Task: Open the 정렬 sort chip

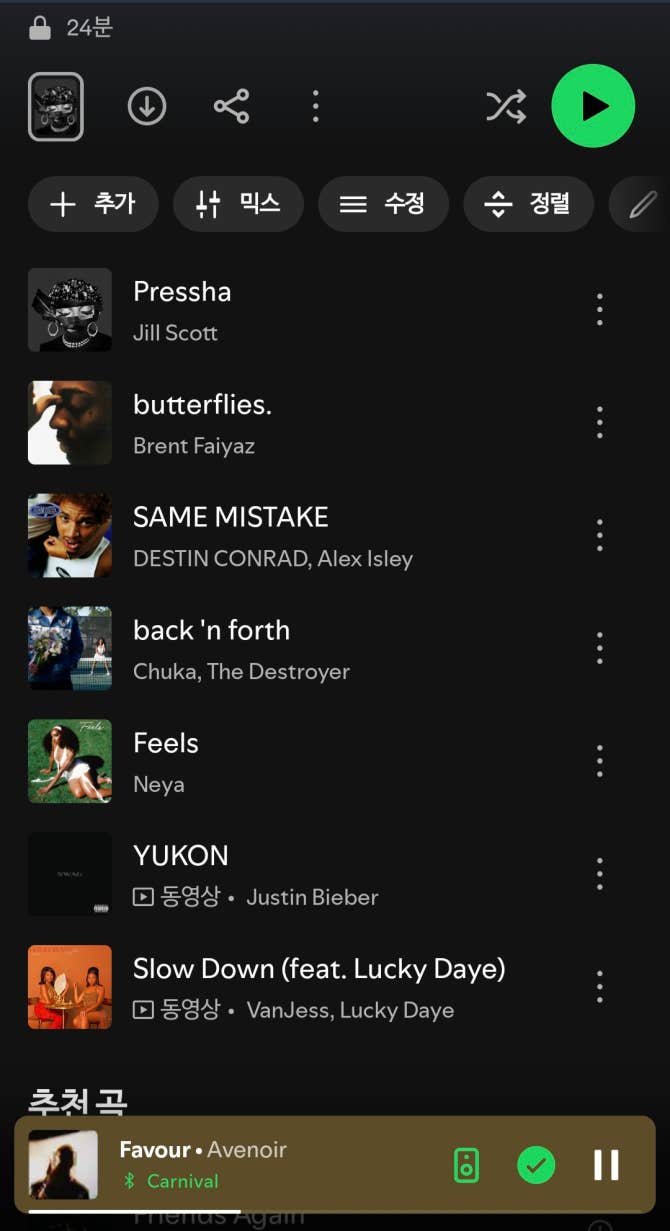Action: [x=528, y=204]
